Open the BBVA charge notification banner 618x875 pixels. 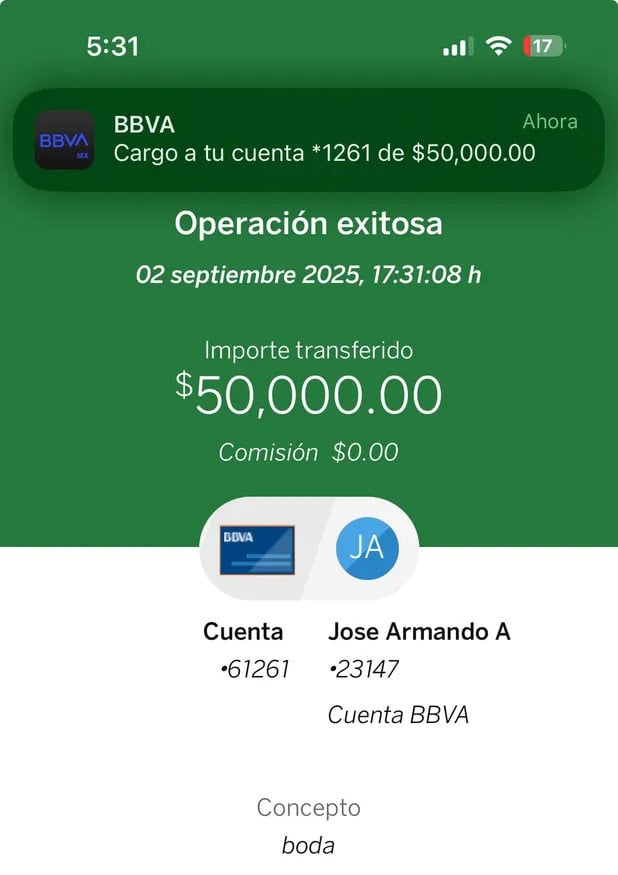(308, 140)
